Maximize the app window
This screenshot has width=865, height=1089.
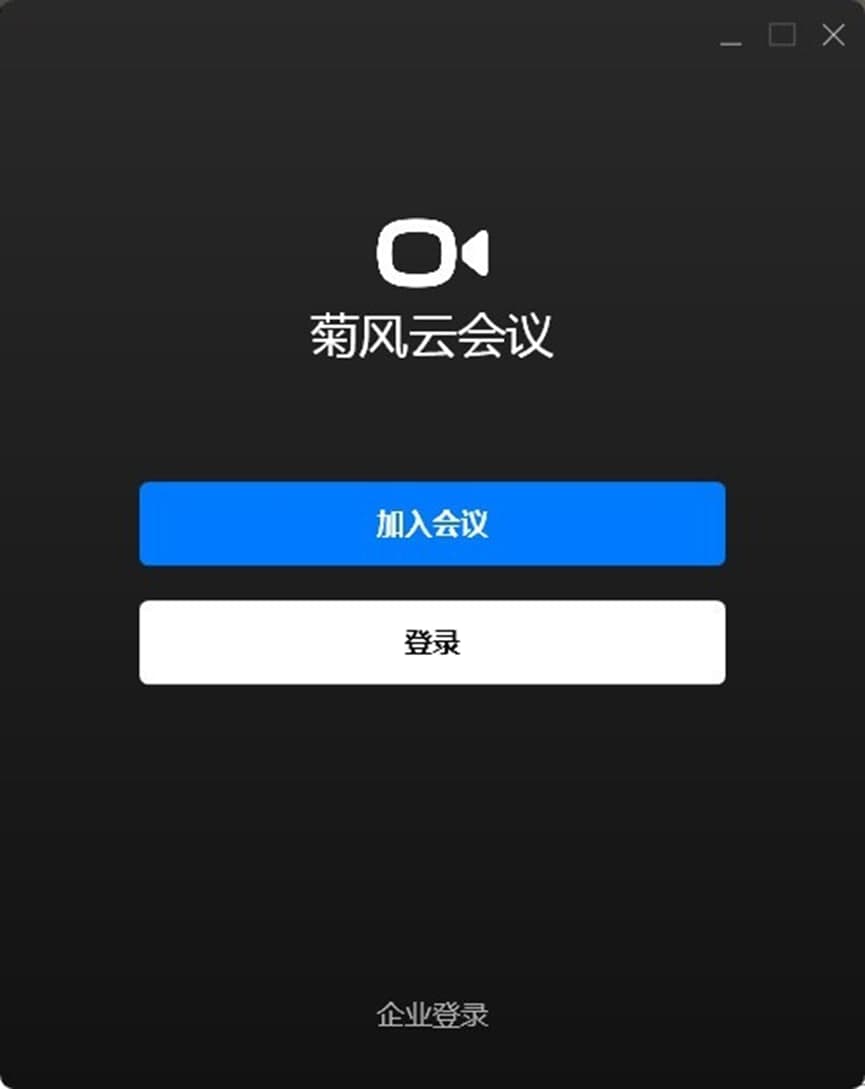[782, 36]
